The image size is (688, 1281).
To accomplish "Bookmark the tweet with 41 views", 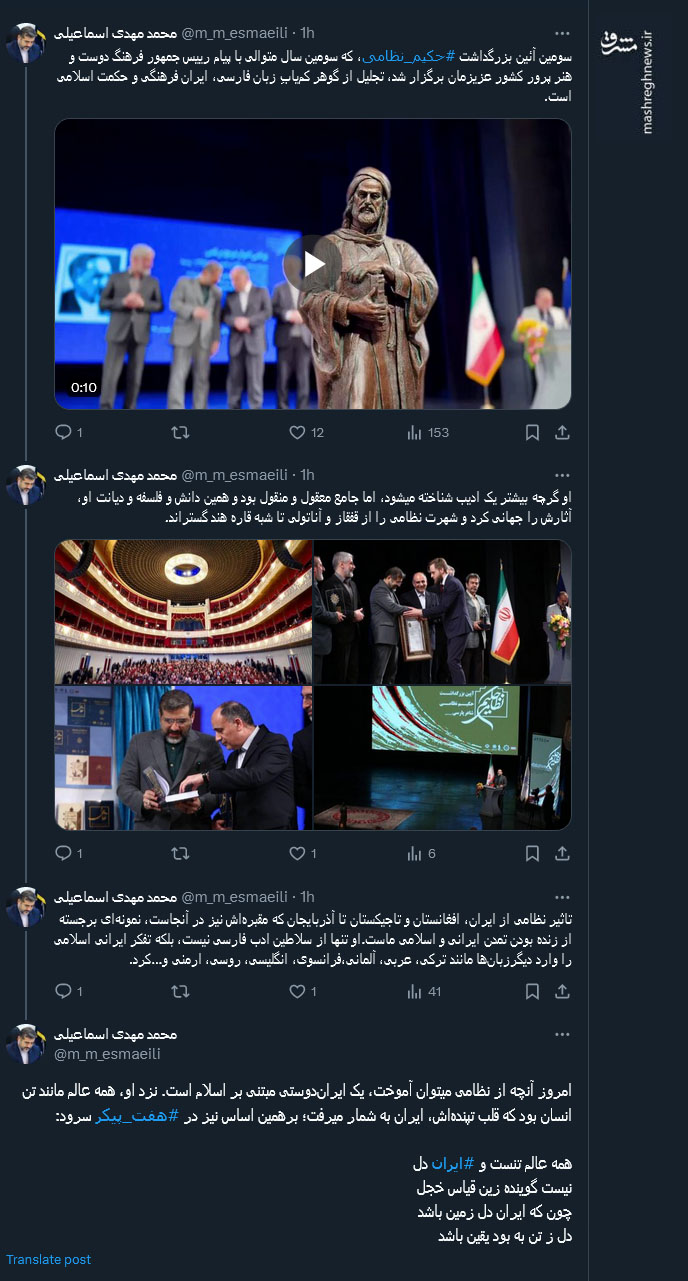I will point(533,991).
